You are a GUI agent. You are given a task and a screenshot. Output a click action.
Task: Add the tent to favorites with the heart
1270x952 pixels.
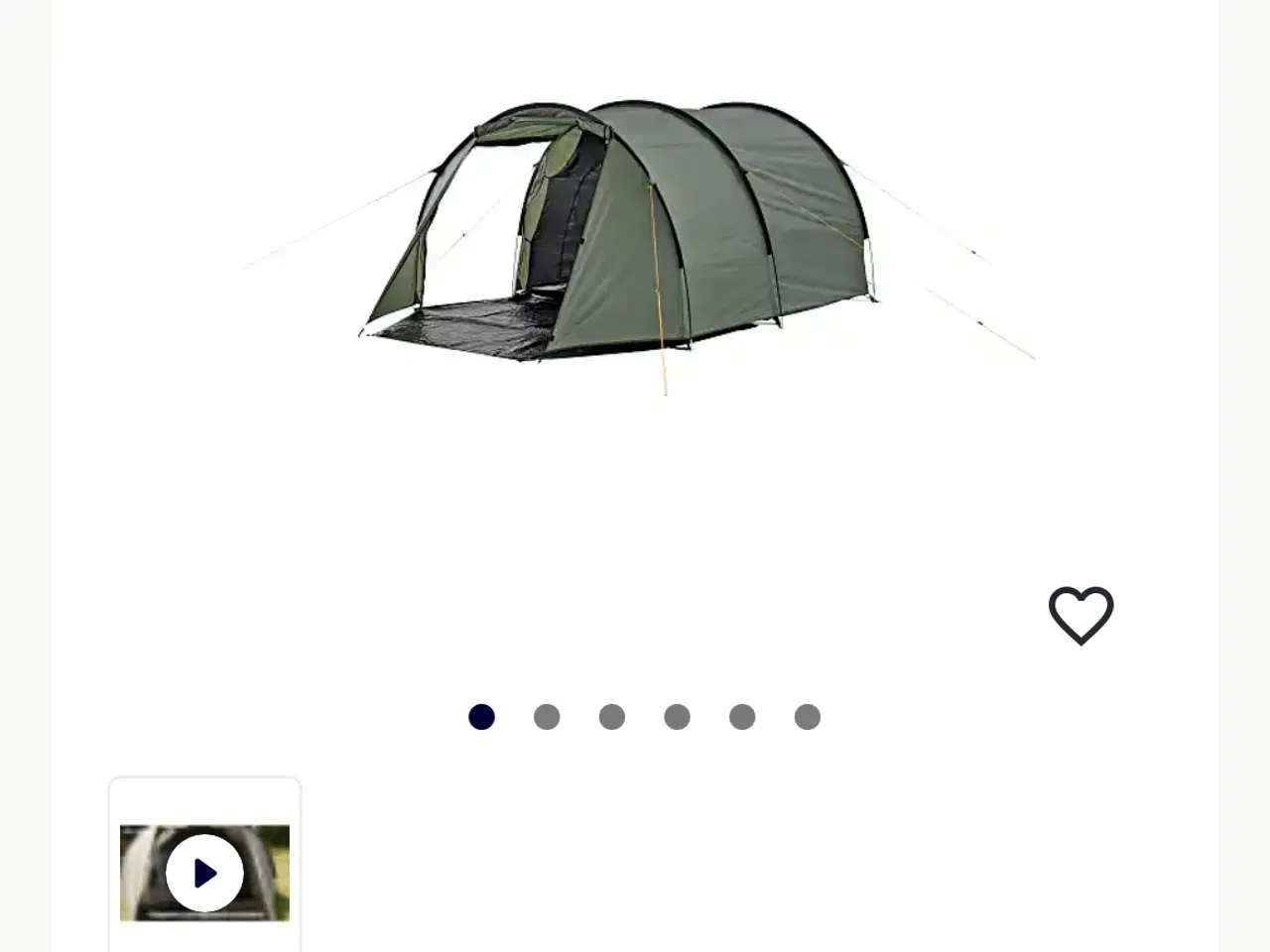coord(1080,615)
